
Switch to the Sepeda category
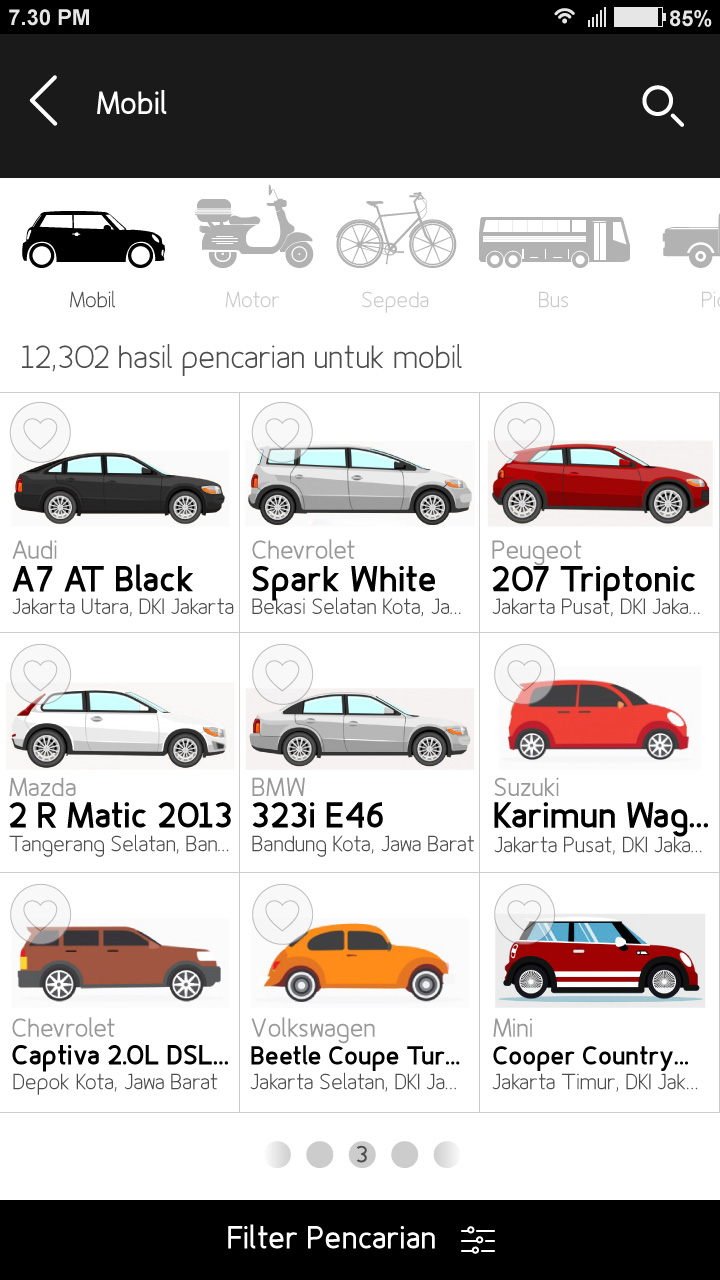(x=395, y=248)
